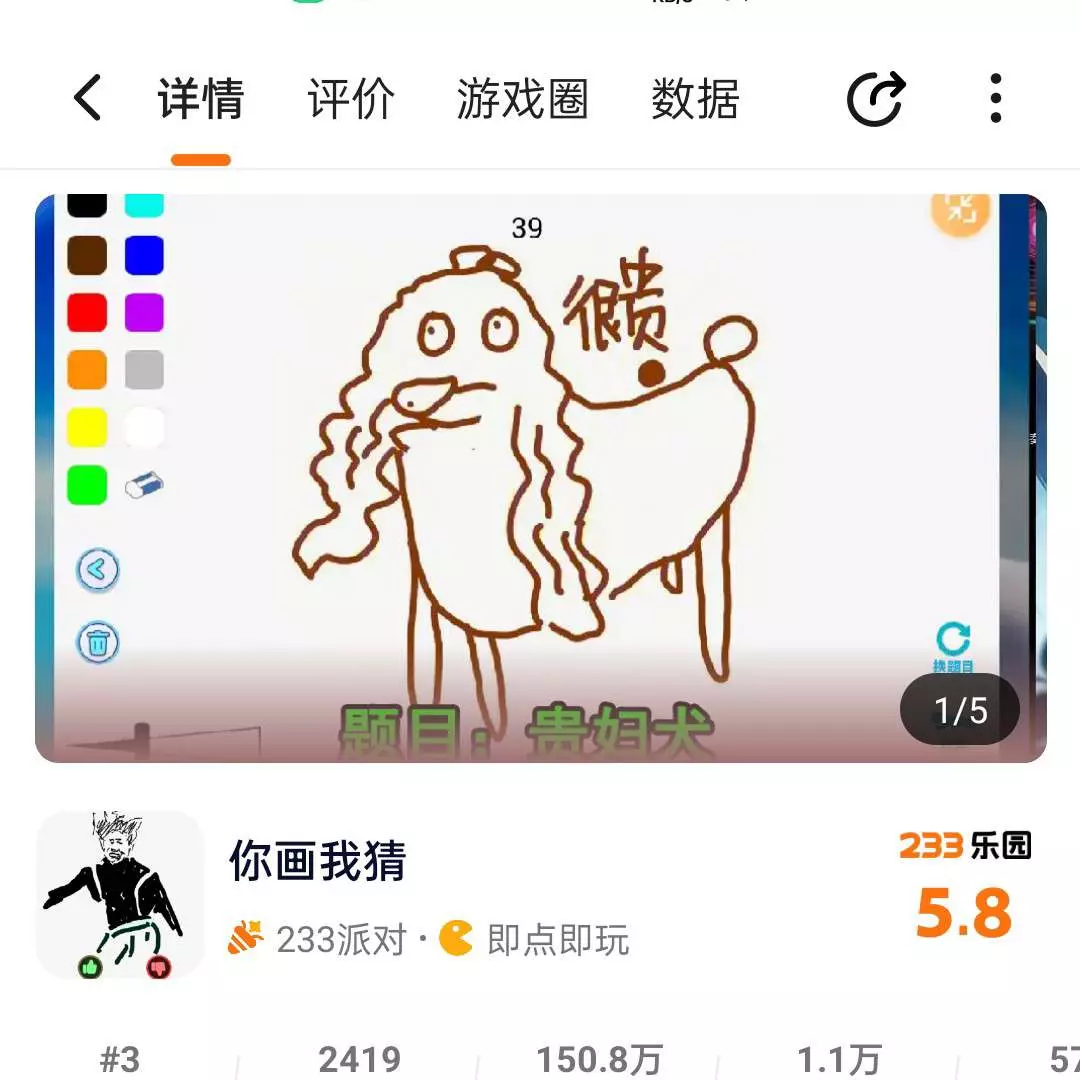Open the 游戏圈 tab
Screen dimensions: 1080x1080
pyautogui.click(x=522, y=99)
